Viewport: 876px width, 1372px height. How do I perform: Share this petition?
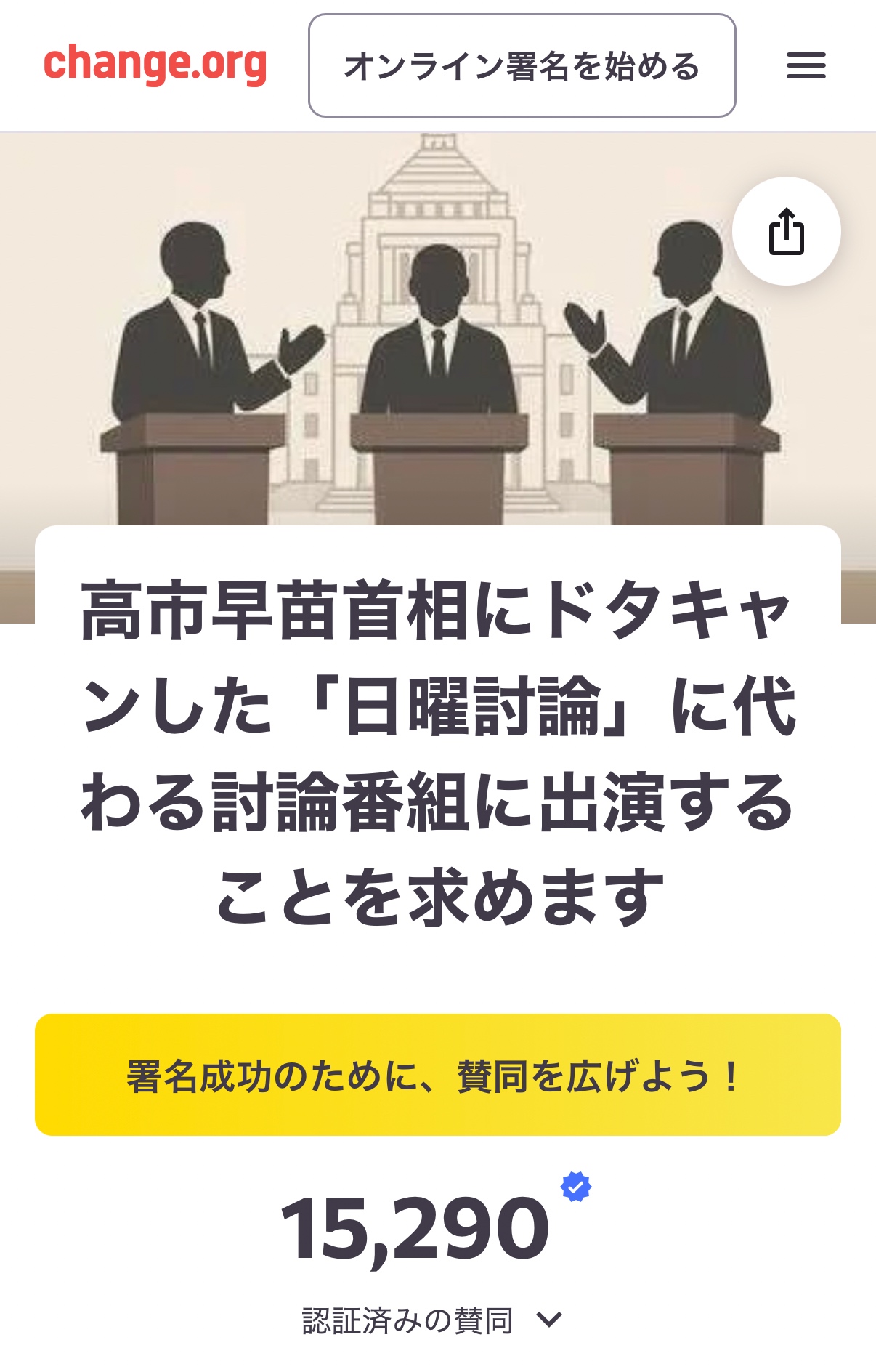tap(786, 232)
